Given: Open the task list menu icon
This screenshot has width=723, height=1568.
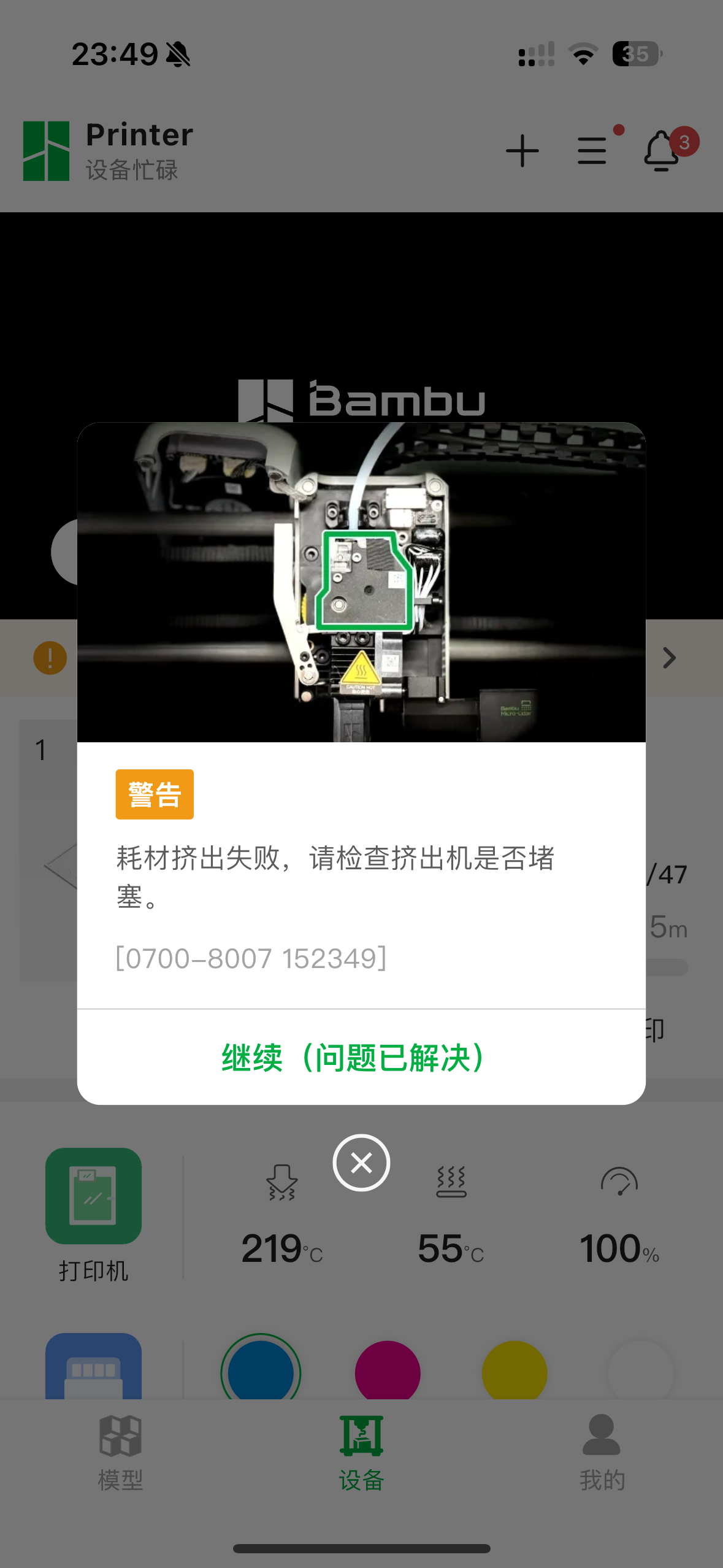Looking at the screenshot, I should pos(592,151).
